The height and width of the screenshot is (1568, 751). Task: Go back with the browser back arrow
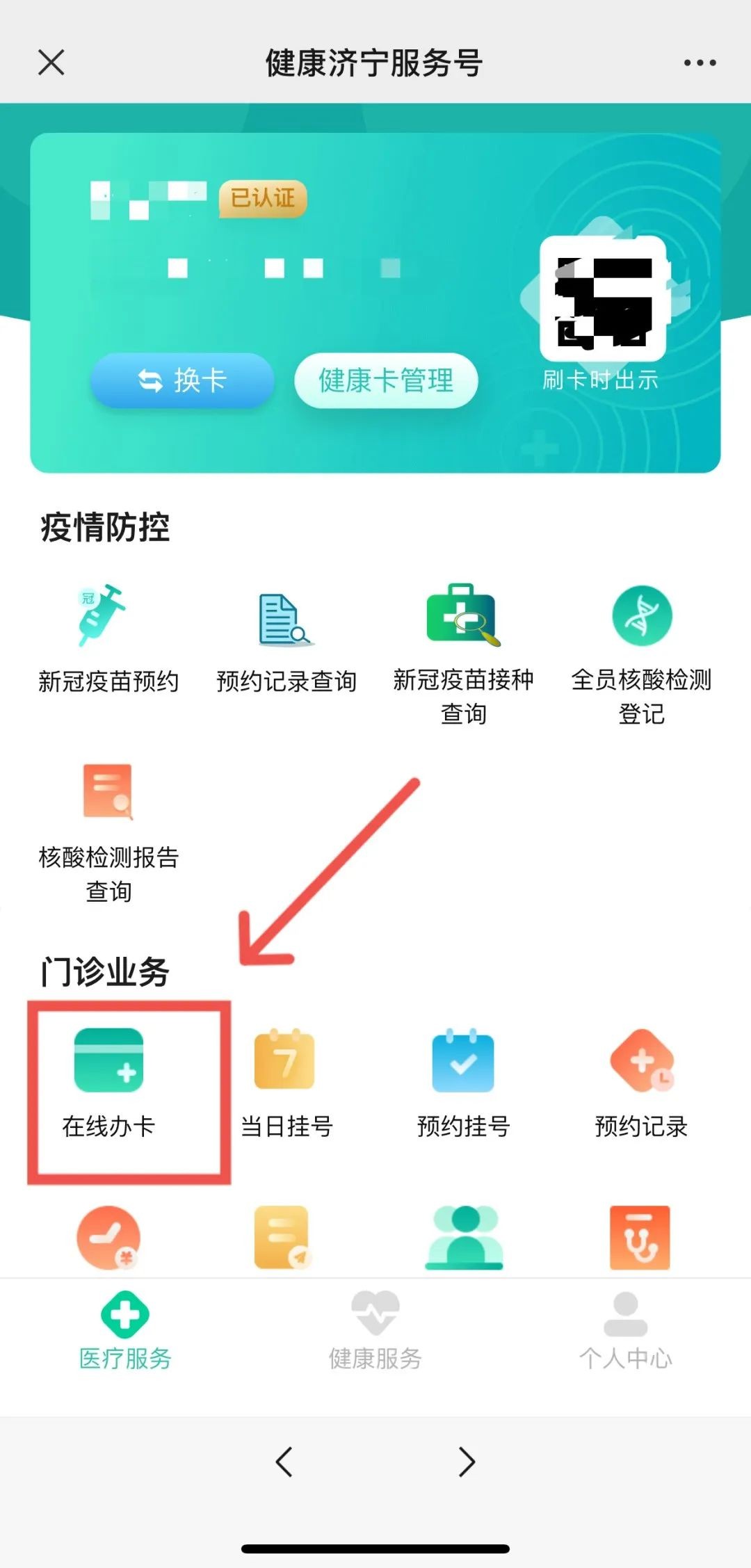(x=284, y=1461)
